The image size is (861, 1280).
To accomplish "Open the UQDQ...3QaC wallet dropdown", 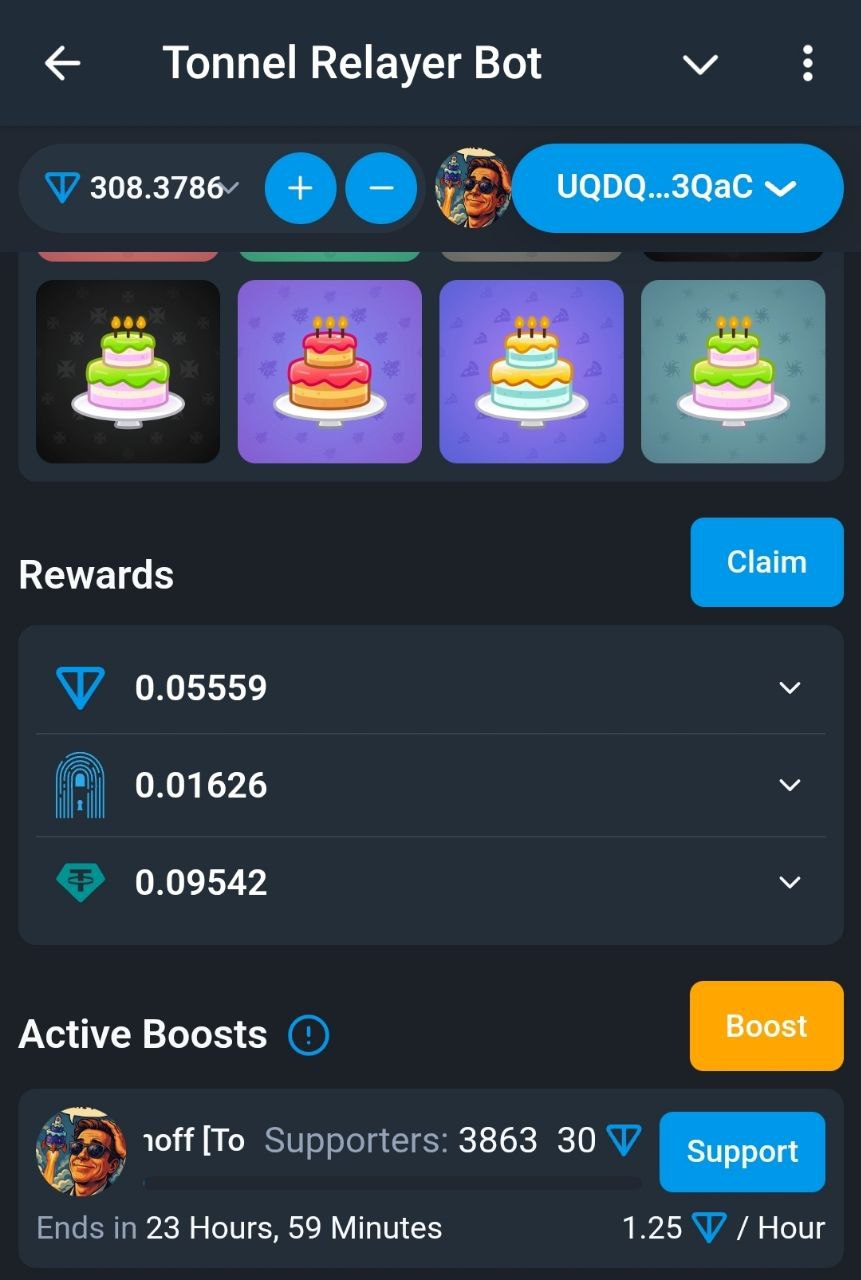I will coord(677,188).
